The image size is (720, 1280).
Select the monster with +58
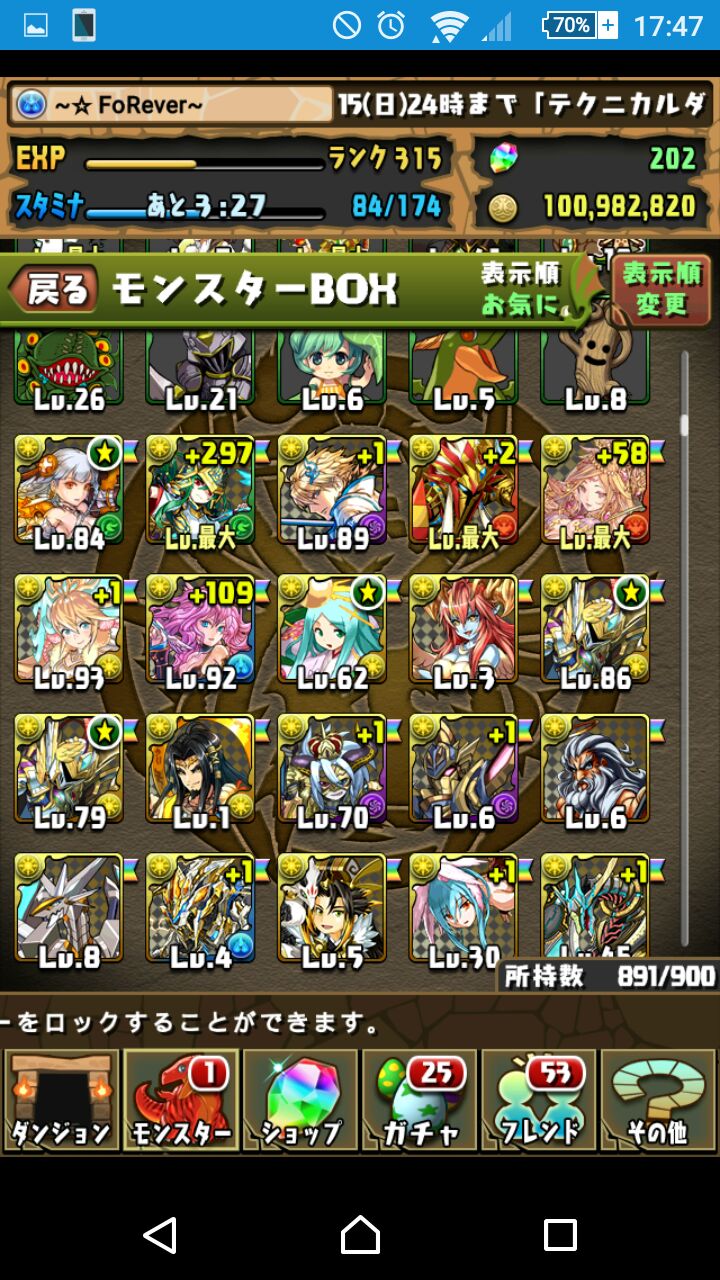[595, 490]
